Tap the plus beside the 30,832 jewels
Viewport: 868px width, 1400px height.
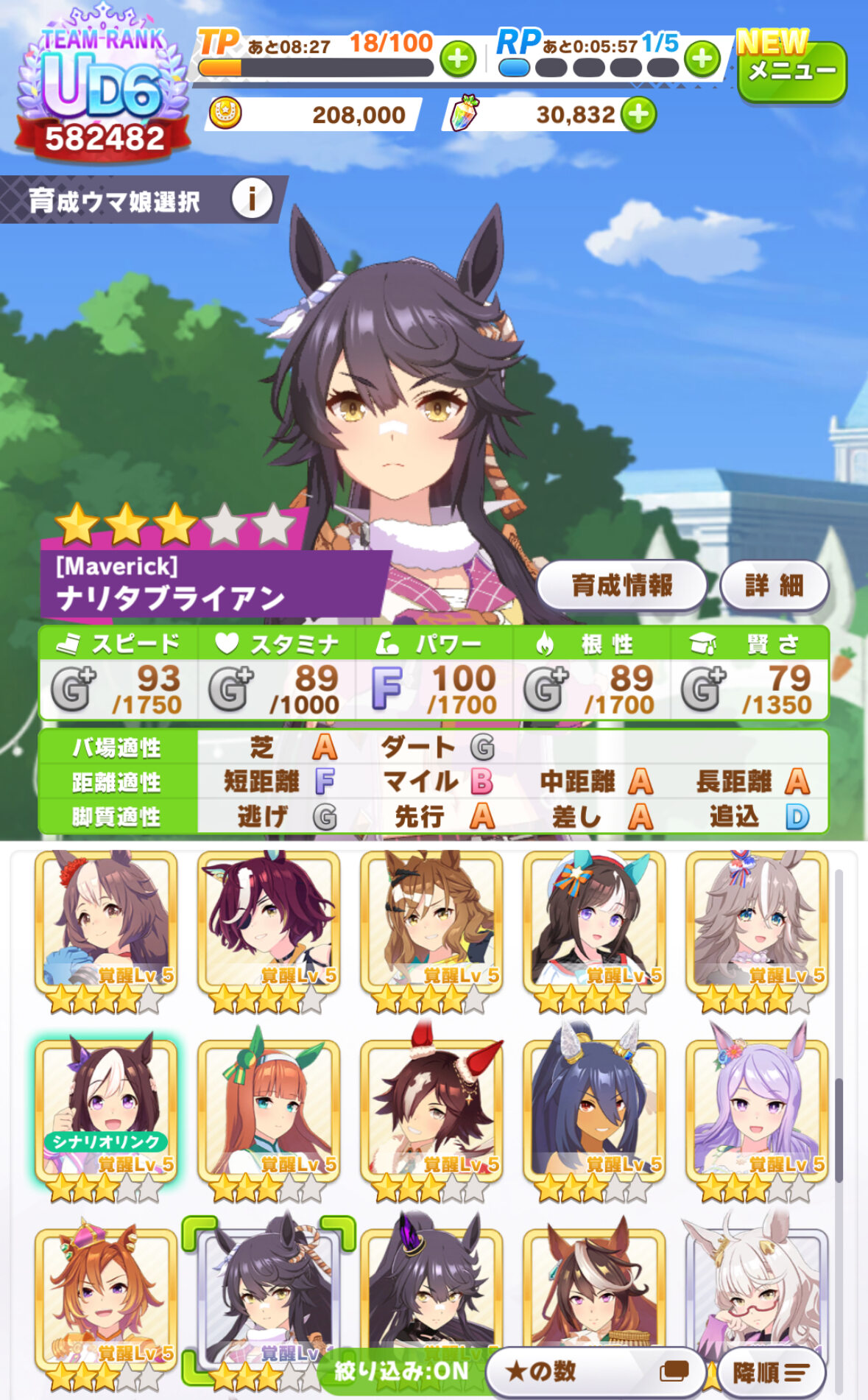(638, 115)
